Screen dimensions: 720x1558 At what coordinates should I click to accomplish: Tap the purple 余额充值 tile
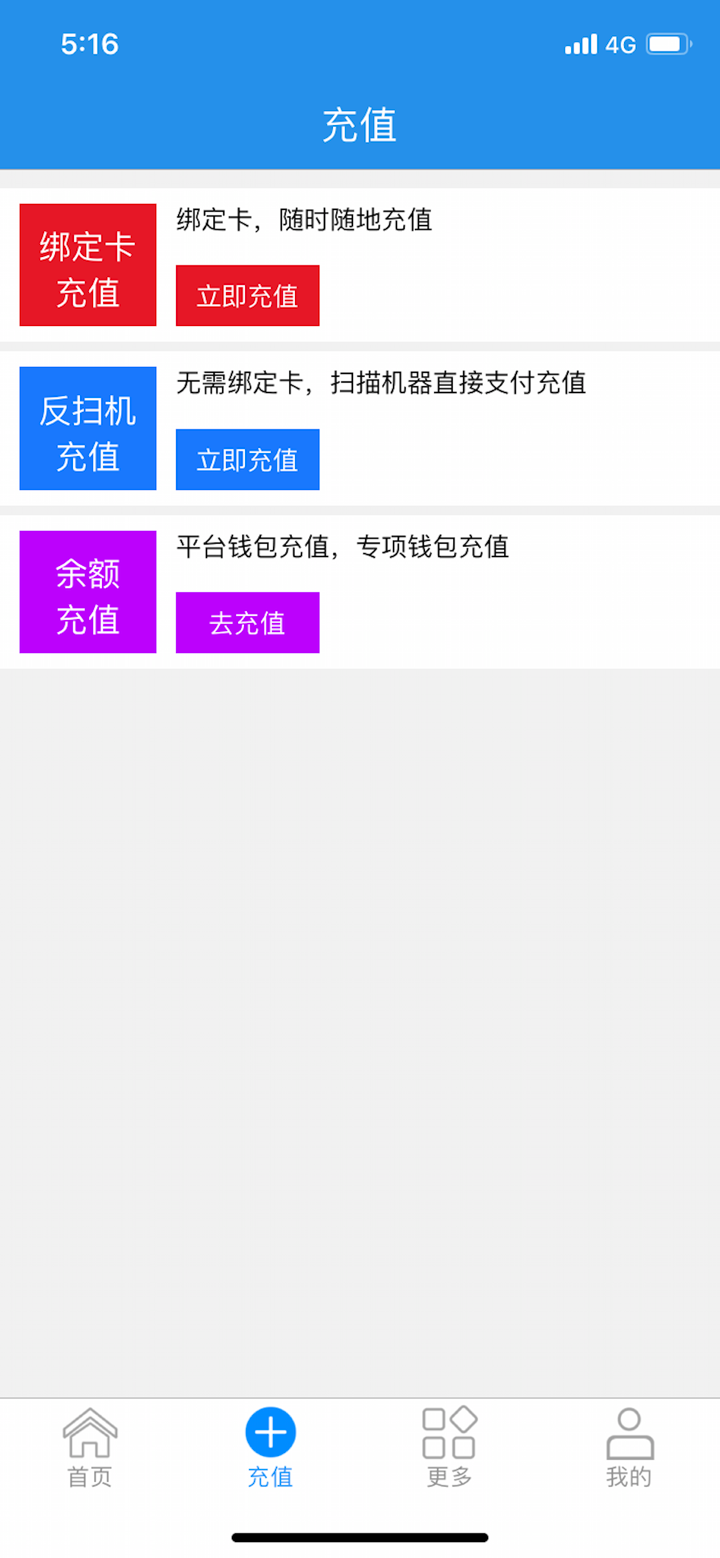[x=88, y=591]
